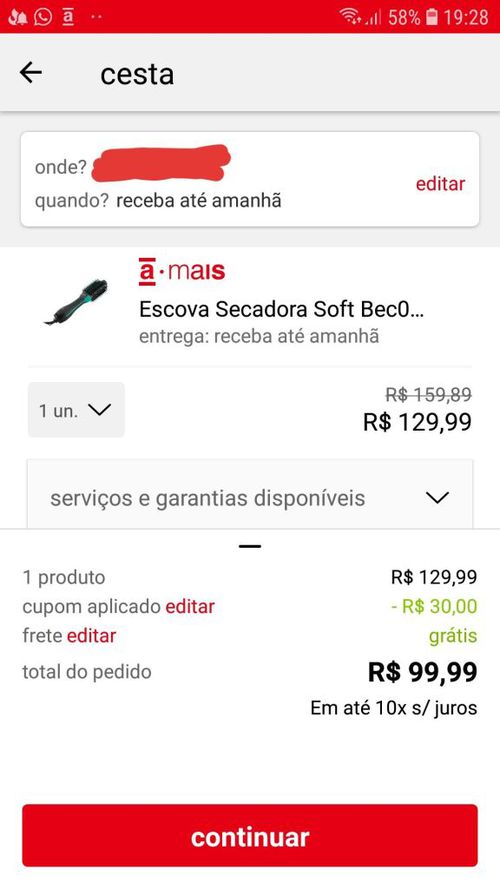This screenshot has width=500, height=889.
Task: Open the 1 un. quantity dropdown
Action: coord(76,410)
